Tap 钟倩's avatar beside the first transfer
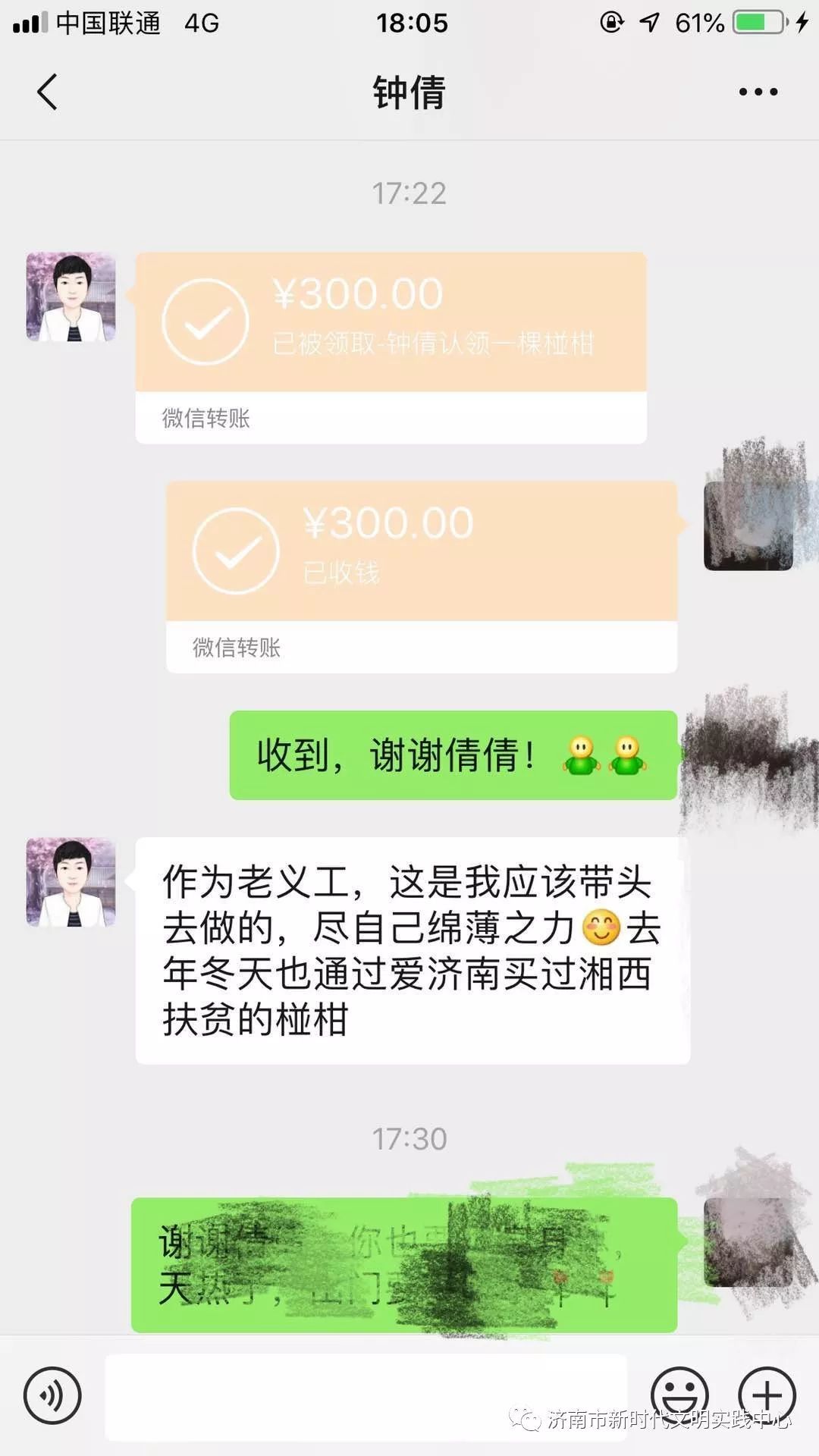 click(x=71, y=296)
